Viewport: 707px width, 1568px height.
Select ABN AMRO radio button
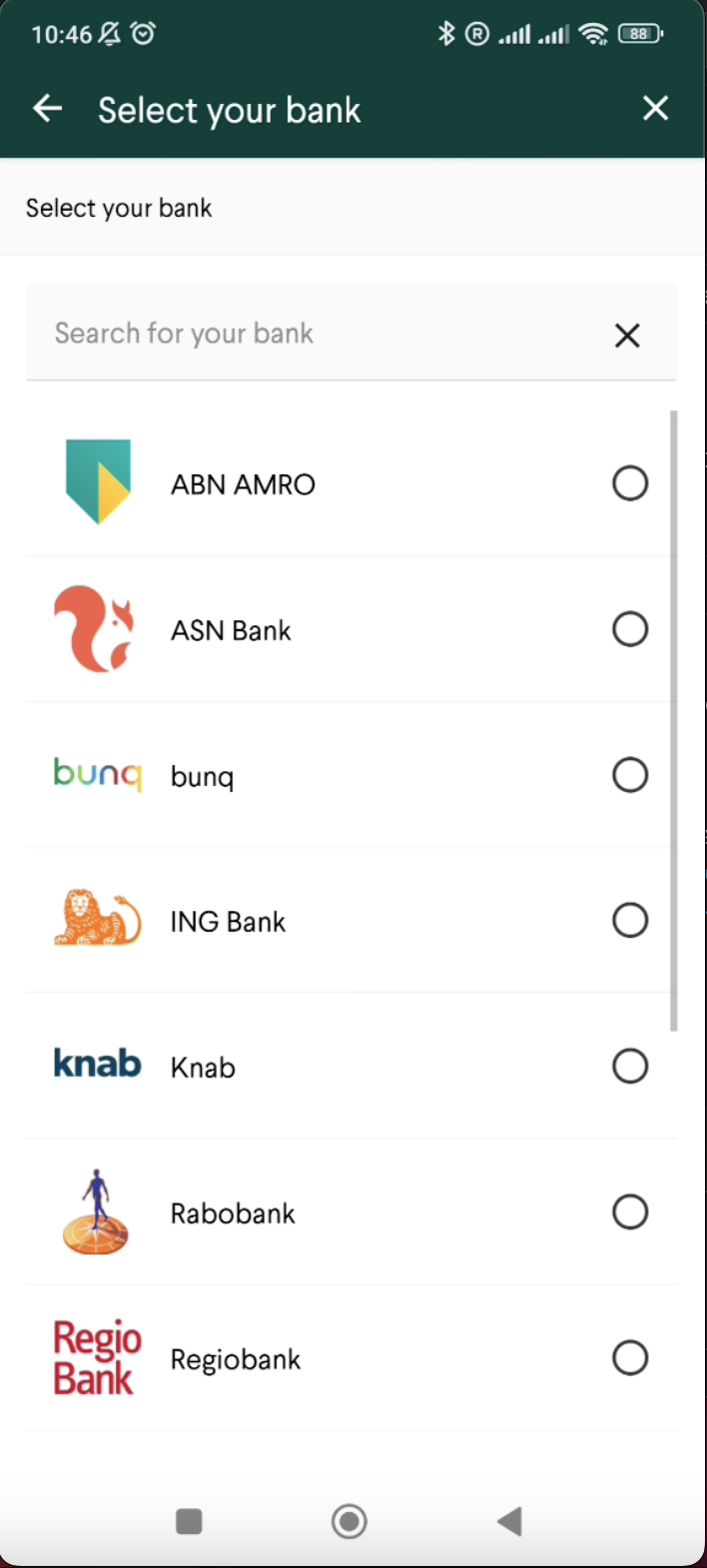(630, 483)
